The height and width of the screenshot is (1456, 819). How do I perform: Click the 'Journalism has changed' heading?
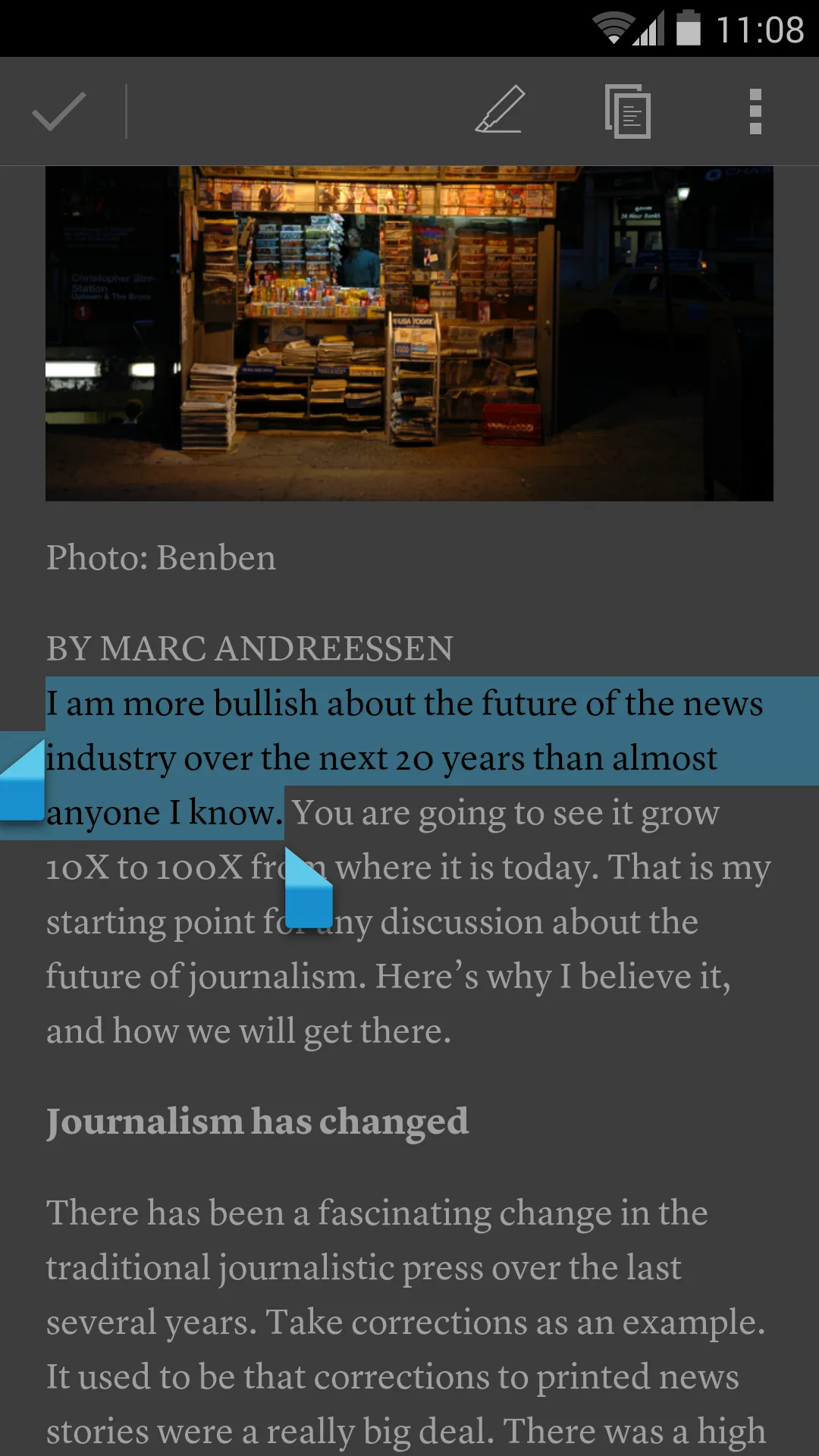click(x=257, y=1122)
